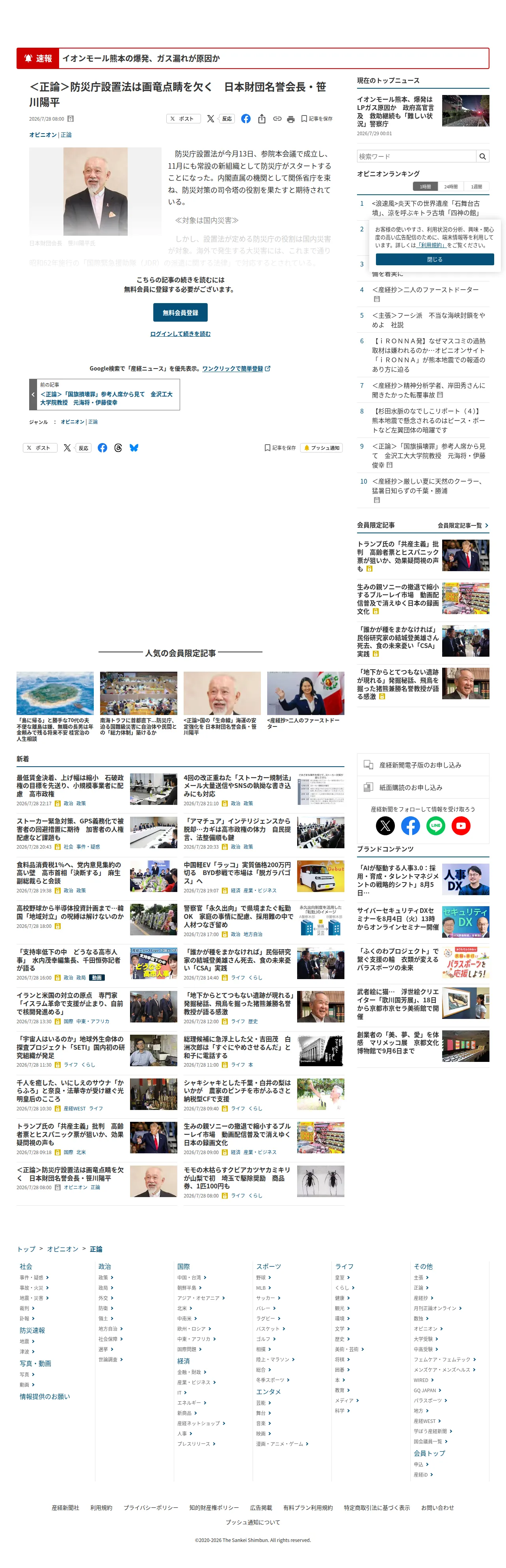Share on Facebook from the top toolbar

pos(246,119)
